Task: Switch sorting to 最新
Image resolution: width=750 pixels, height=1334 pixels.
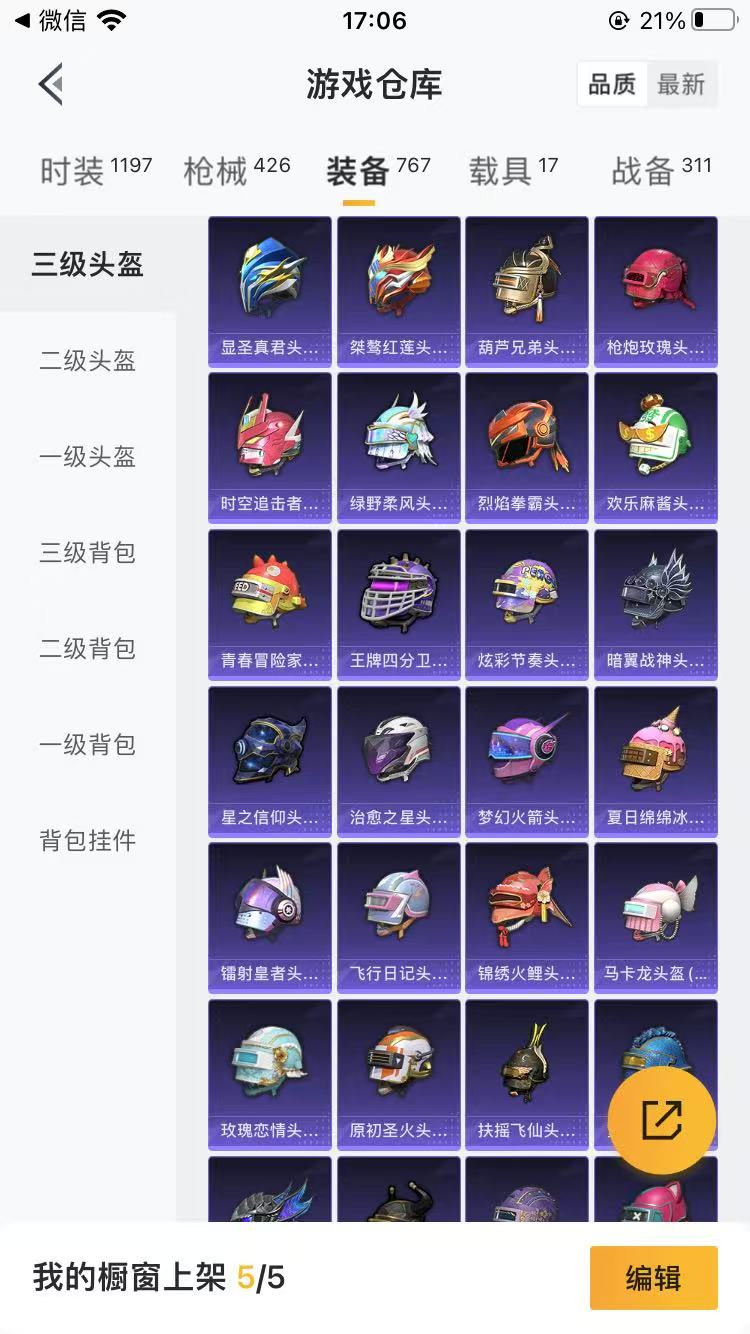Action: tap(681, 85)
